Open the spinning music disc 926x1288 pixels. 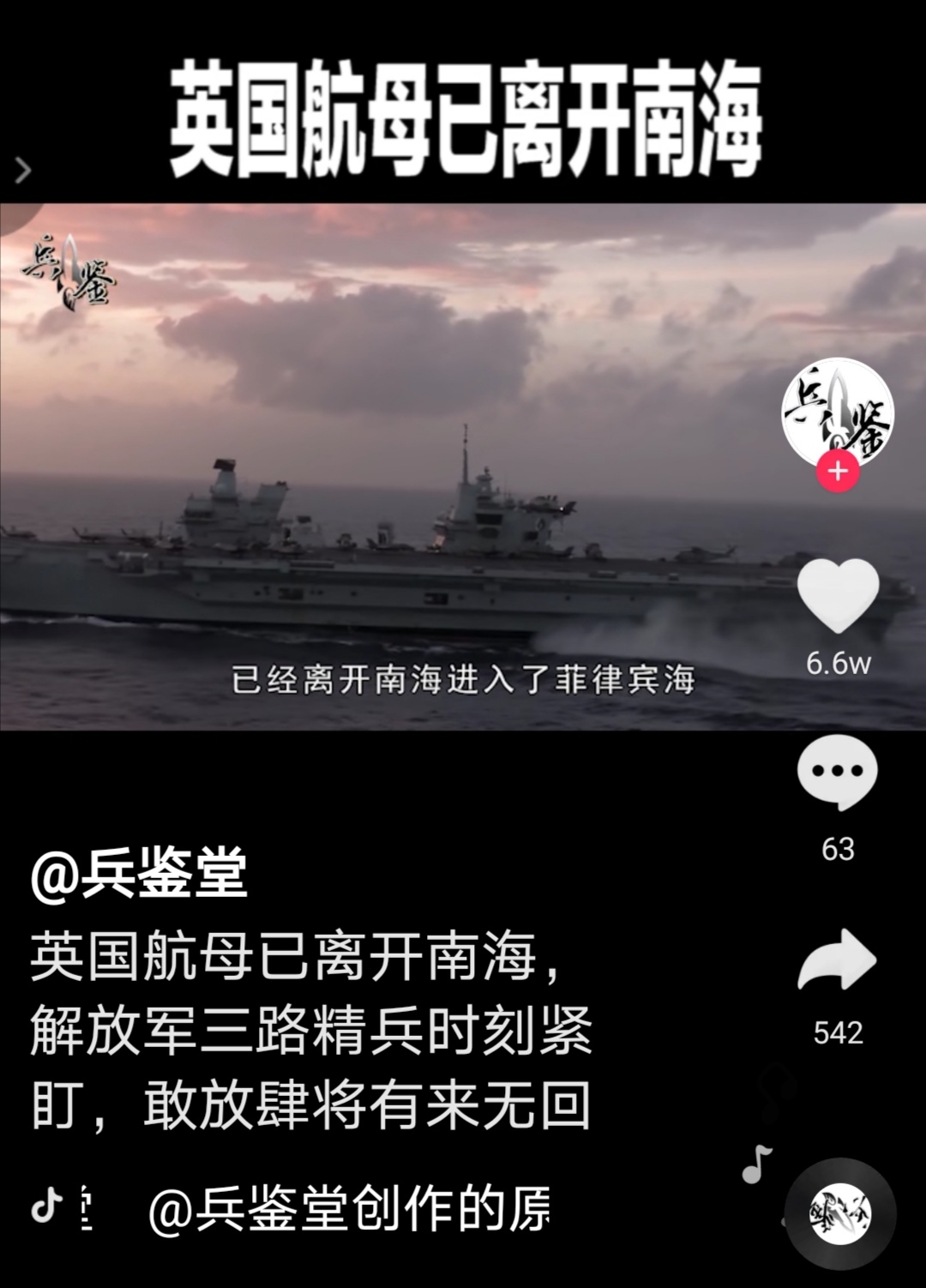point(840,1214)
